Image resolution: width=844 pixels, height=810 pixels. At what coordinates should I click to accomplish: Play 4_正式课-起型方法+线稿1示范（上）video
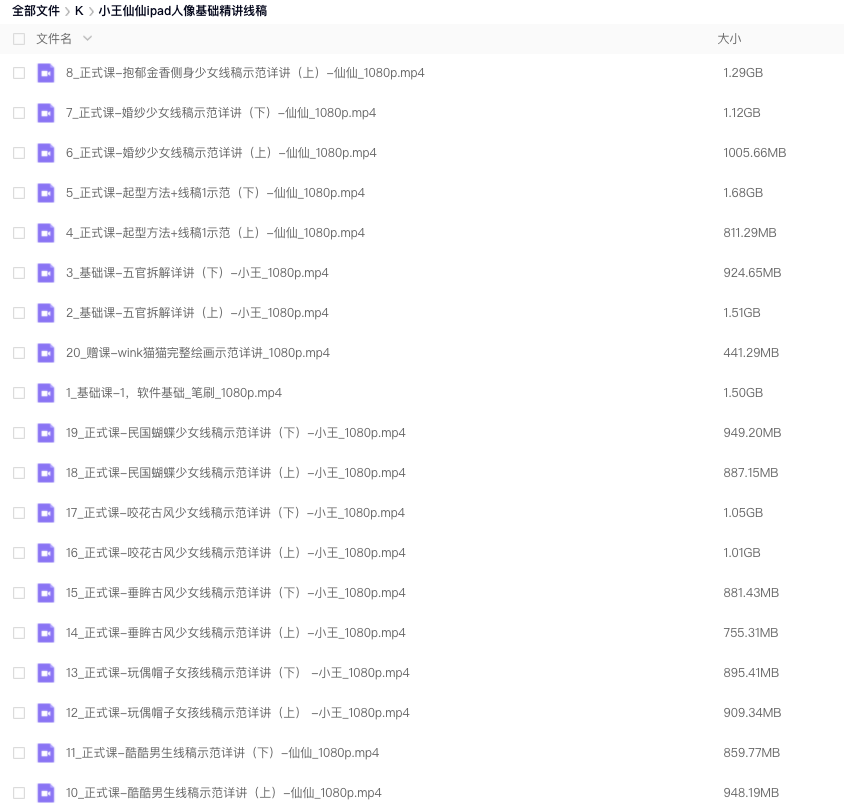[215, 233]
